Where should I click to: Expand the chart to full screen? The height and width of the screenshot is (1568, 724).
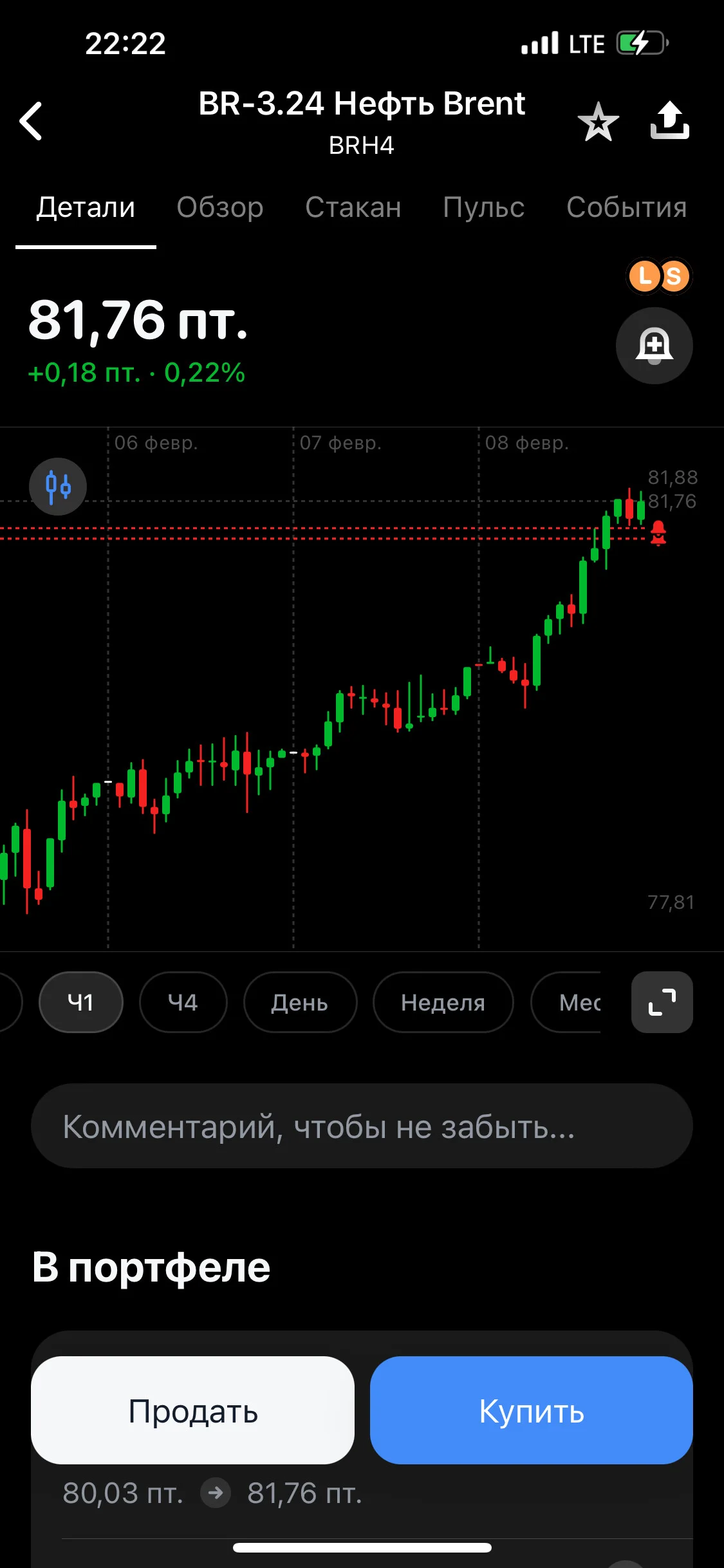(662, 1002)
